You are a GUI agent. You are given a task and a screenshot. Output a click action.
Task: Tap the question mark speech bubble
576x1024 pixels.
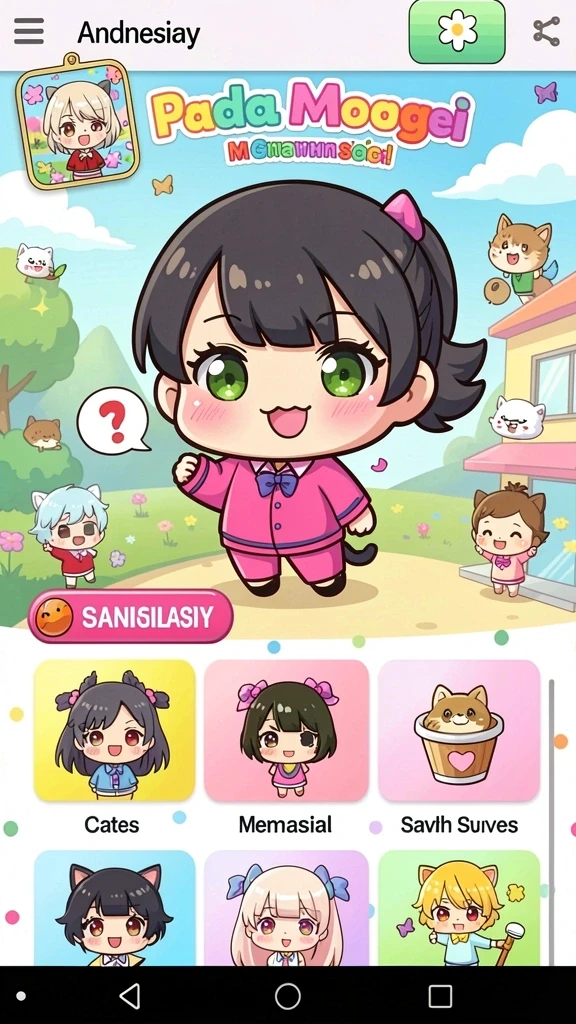point(112,420)
